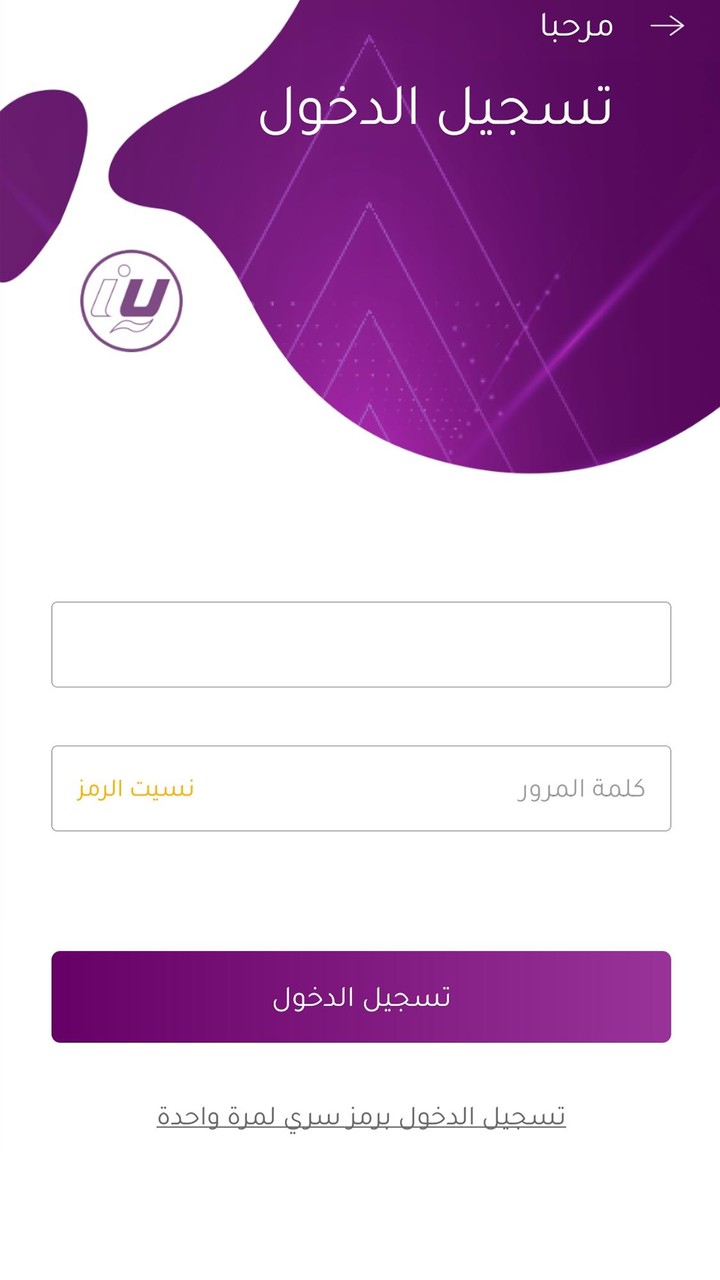Open تسجيل الدخول برمز سري لمرة واحدة link

click(x=361, y=1116)
